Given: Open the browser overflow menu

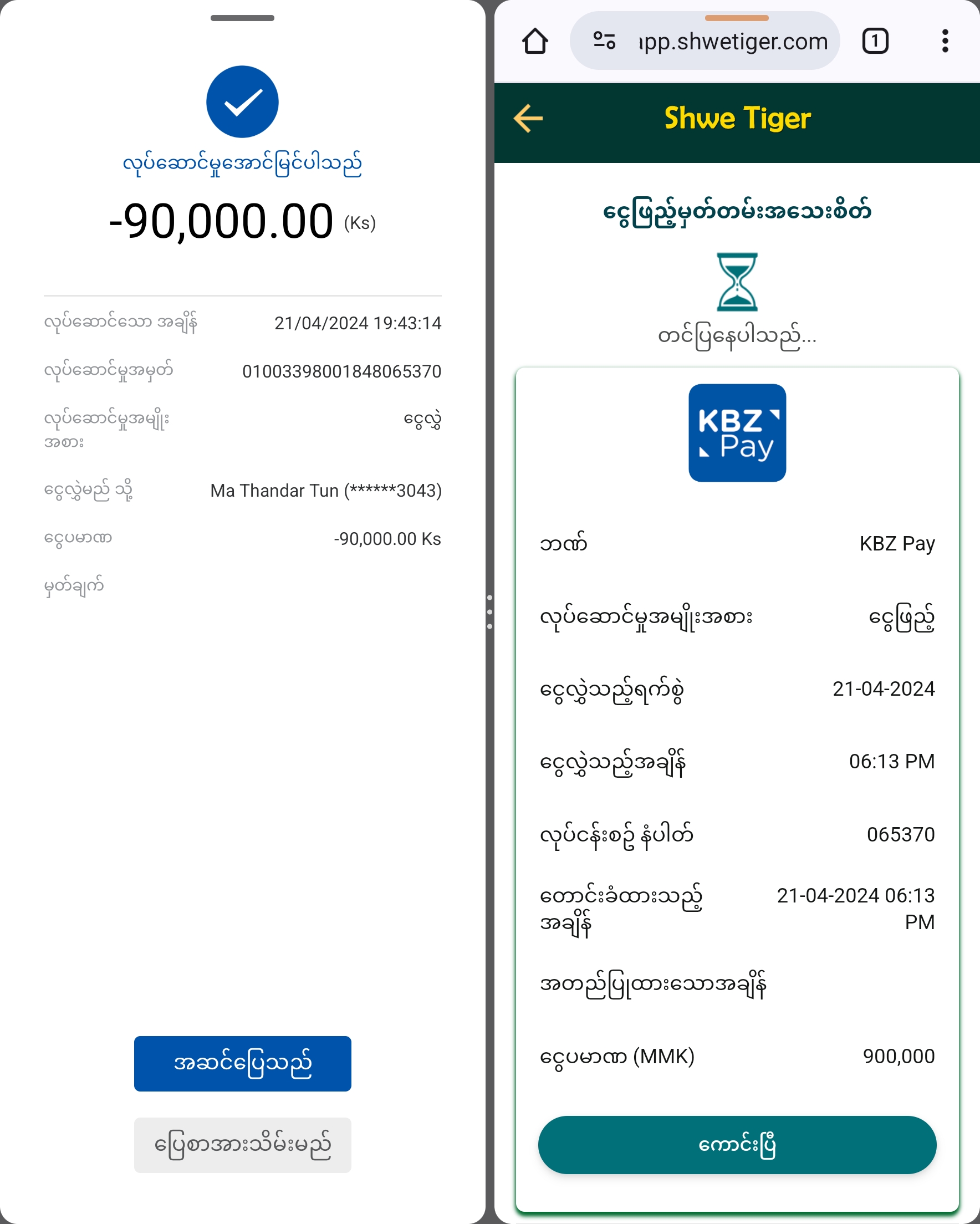Looking at the screenshot, I should (945, 41).
